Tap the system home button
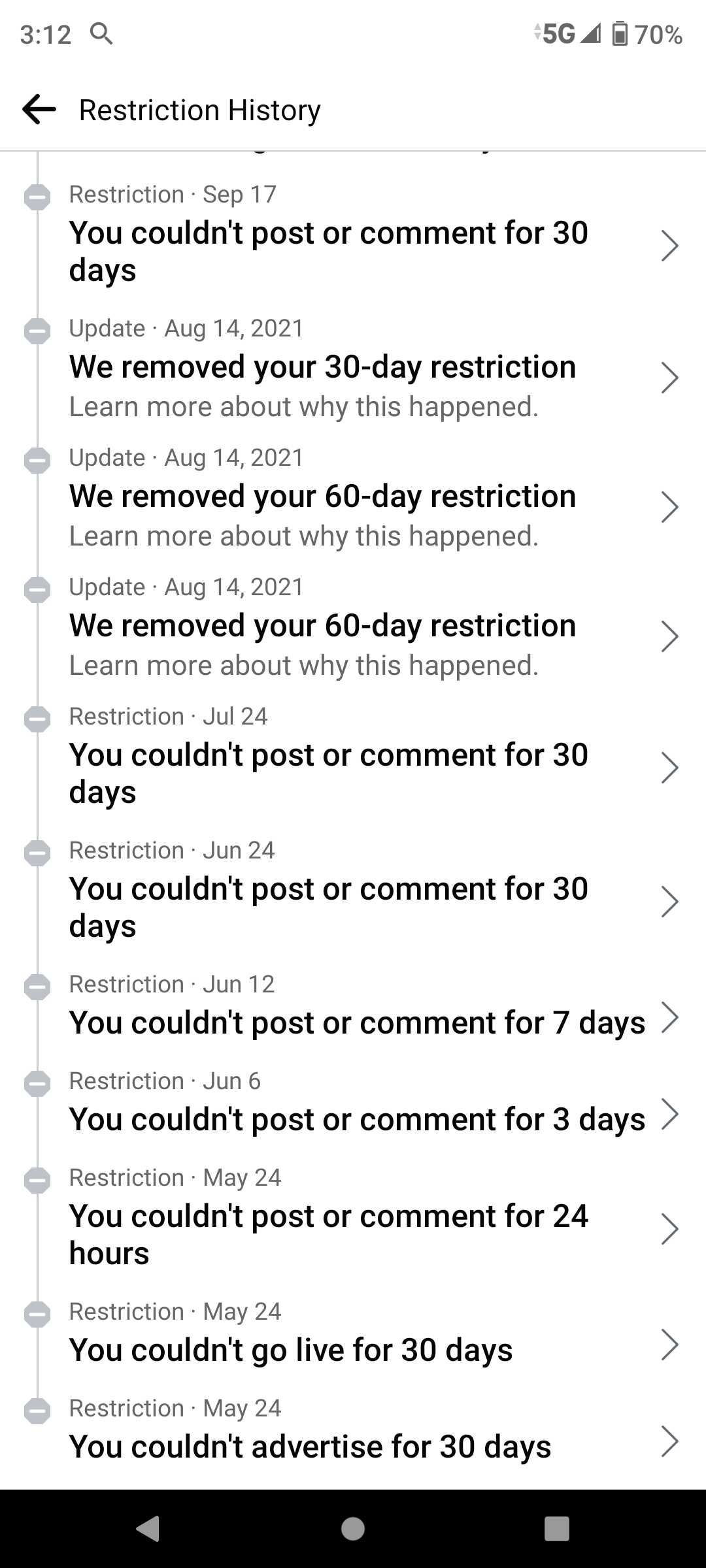Screen dimensions: 706x1568 (353, 1529)
